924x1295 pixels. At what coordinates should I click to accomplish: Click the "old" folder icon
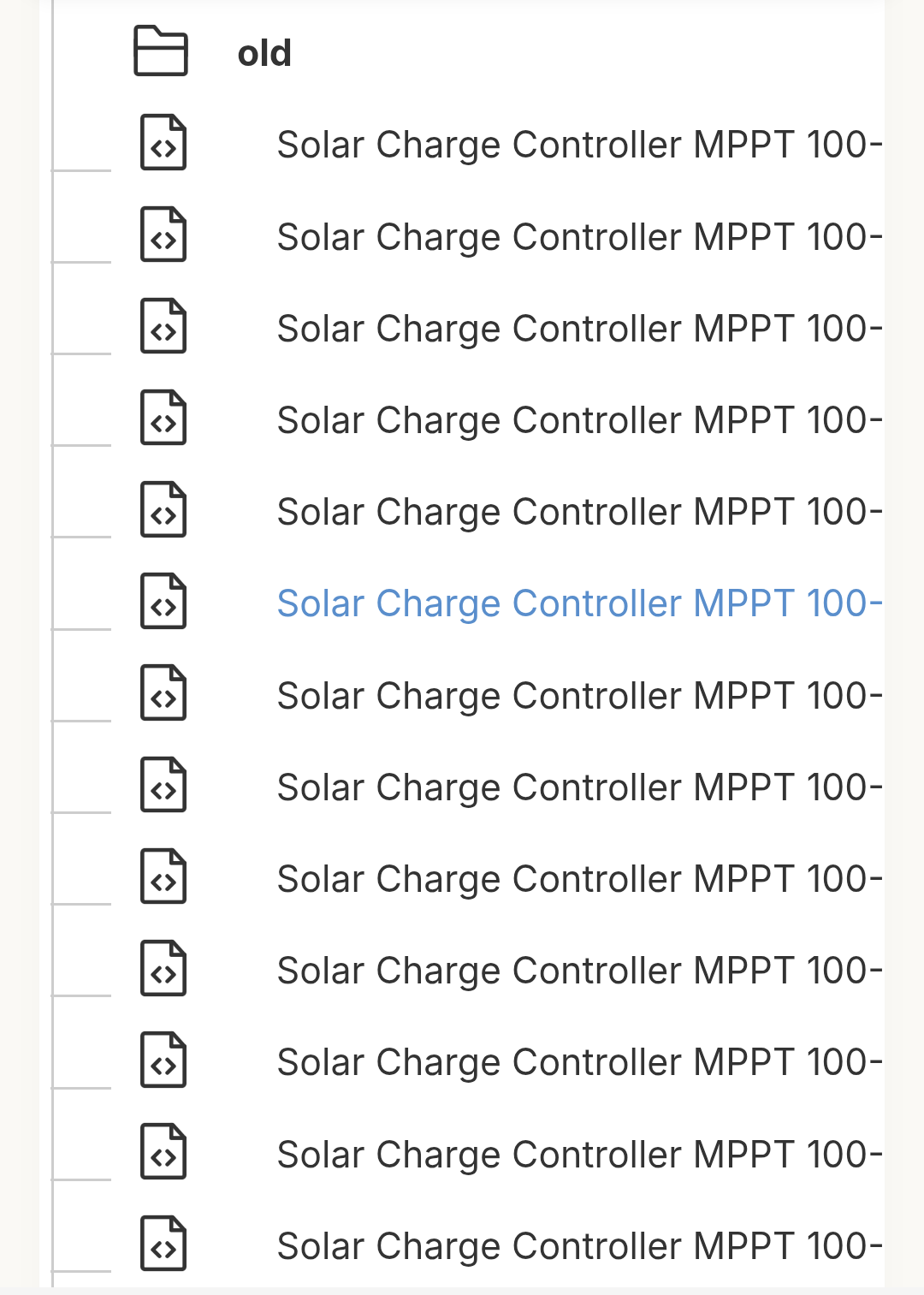[x=162, y=51]
